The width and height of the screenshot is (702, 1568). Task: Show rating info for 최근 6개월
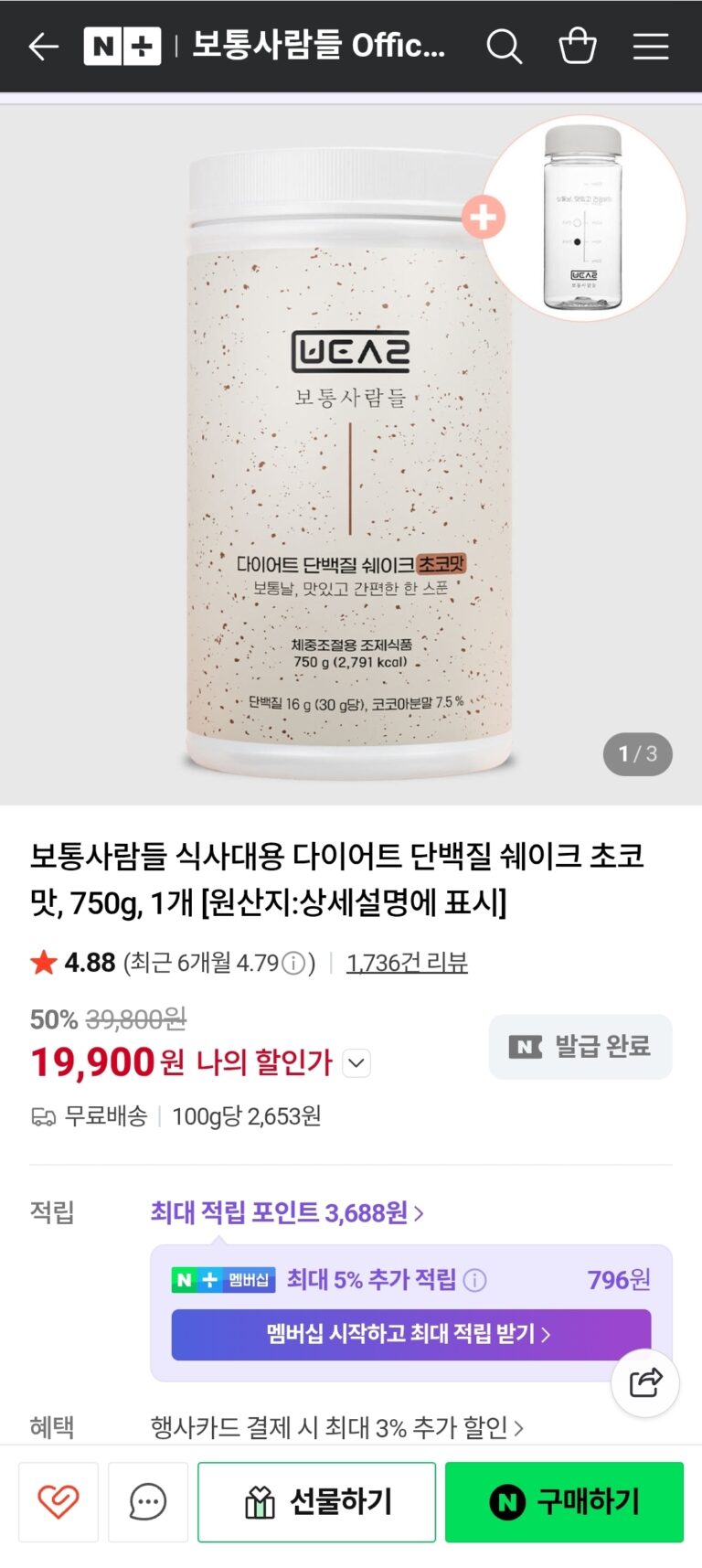tap(293, 964)
